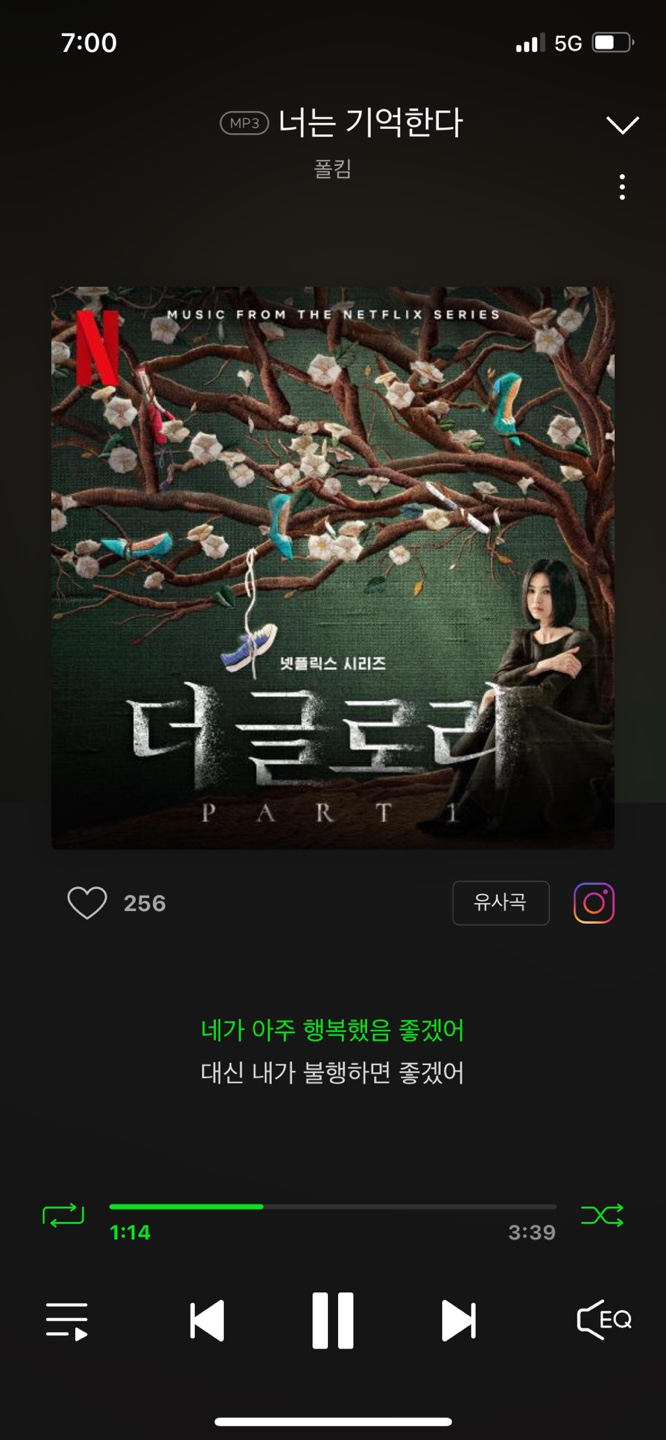The height and width of the screenshot is (1440, 666).
Task: Open similar songs via 유사곡 button
Action: (x=500, y=903)
